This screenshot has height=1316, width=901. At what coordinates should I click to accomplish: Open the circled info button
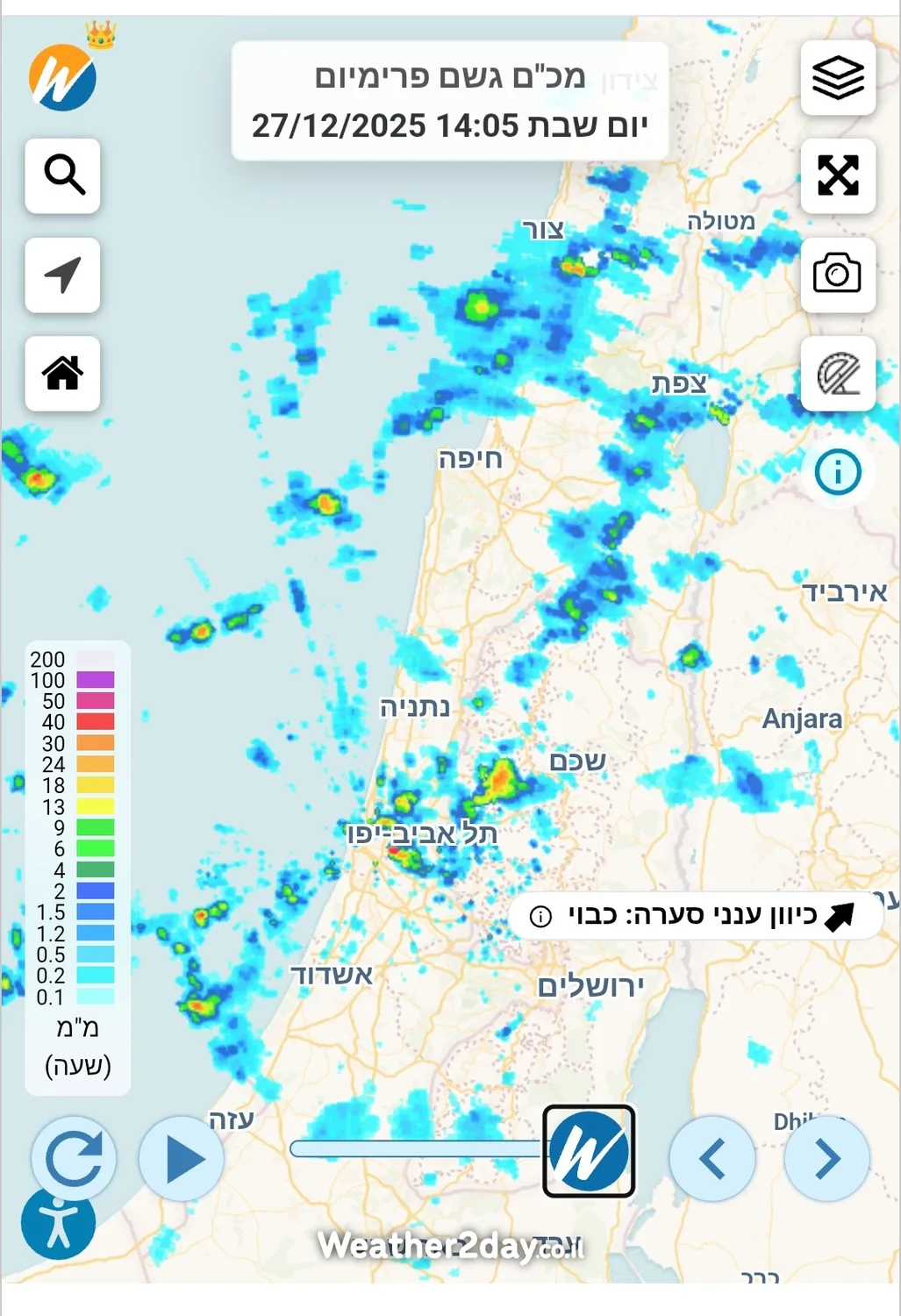pos(838,472)
